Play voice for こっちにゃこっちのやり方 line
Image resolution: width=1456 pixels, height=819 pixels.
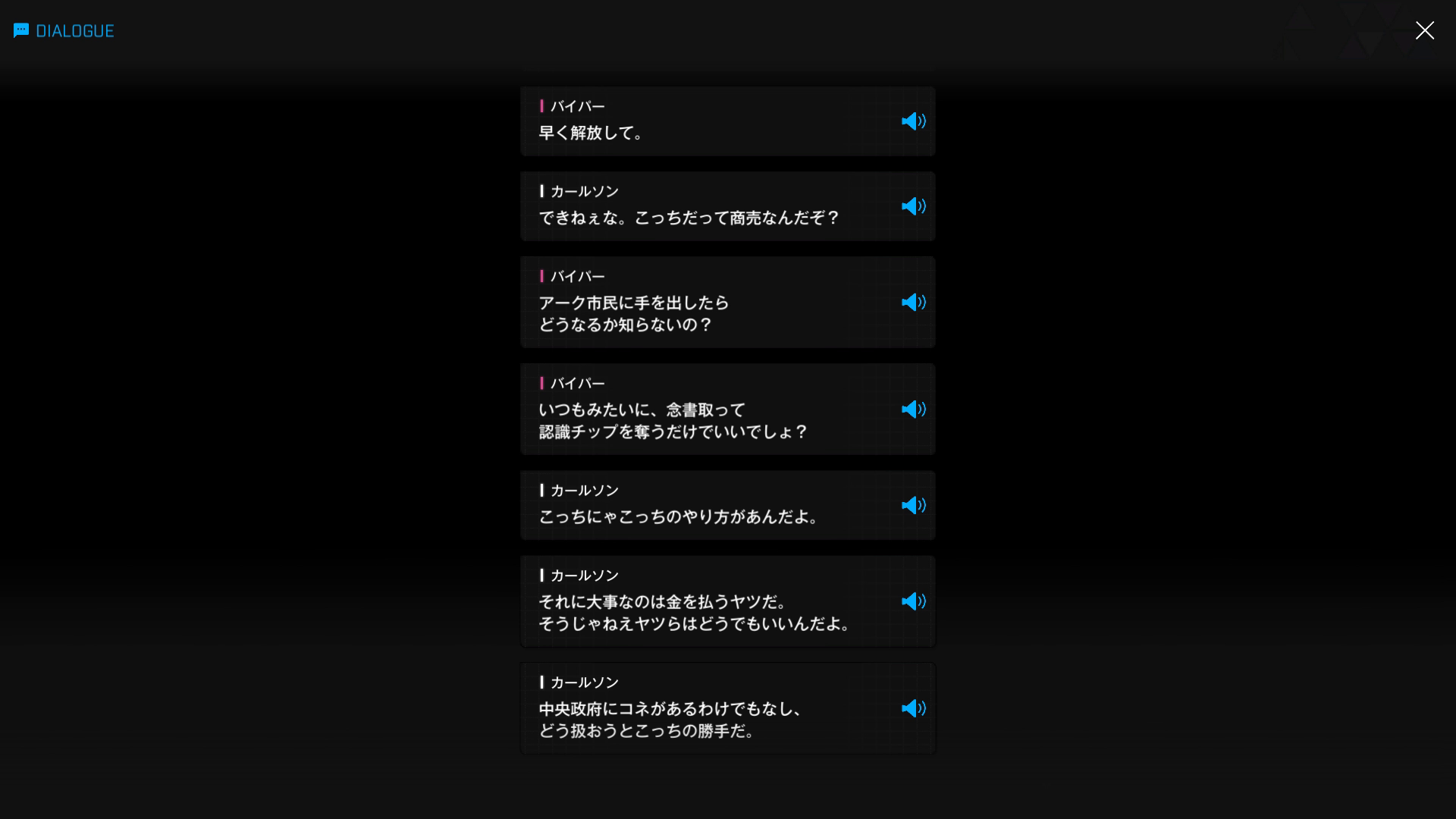(913, 506)
